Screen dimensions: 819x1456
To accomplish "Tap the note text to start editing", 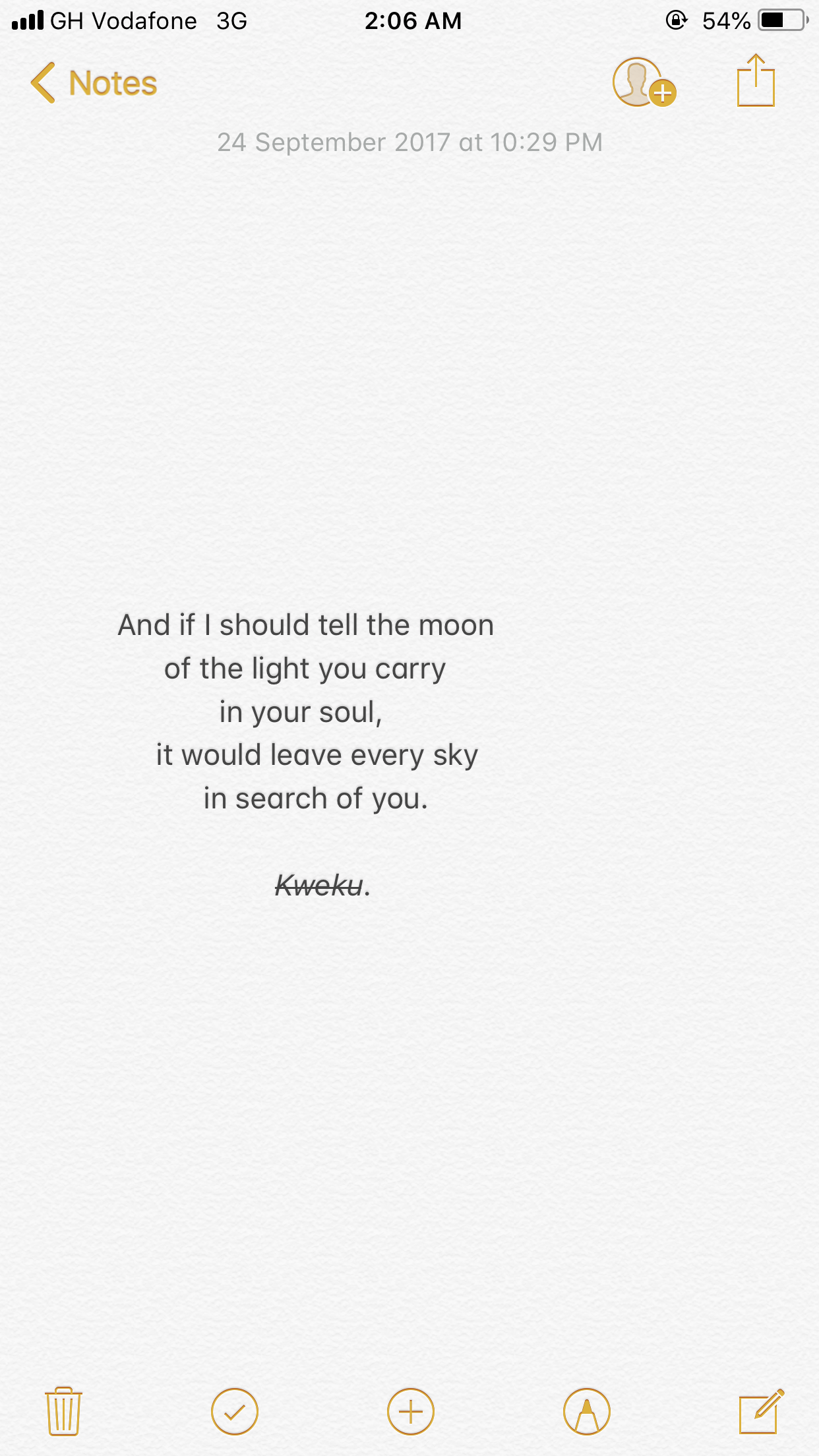I will pos(306,712).
